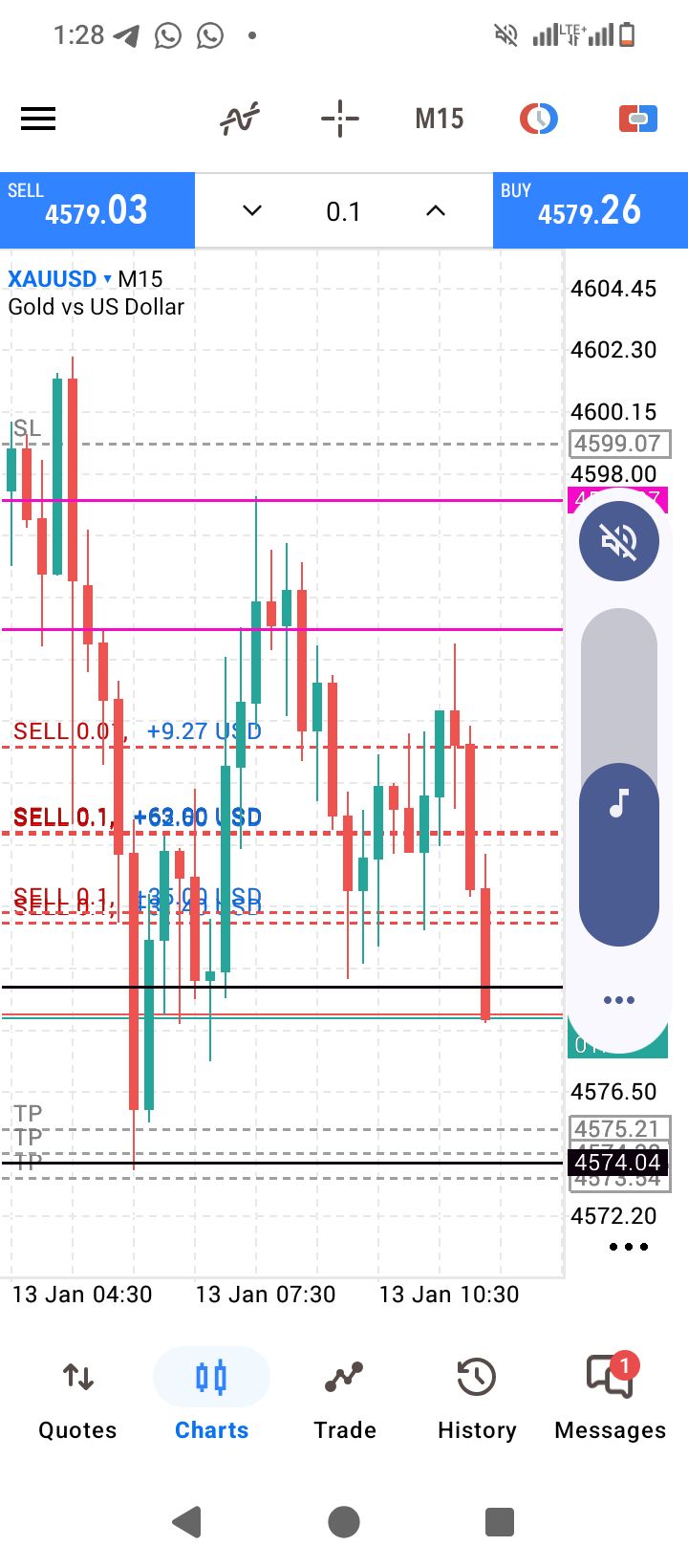This screenshot has height=1568, width=688.
Task: Open the new order trade icon
Action: click(x=637, y=120)
